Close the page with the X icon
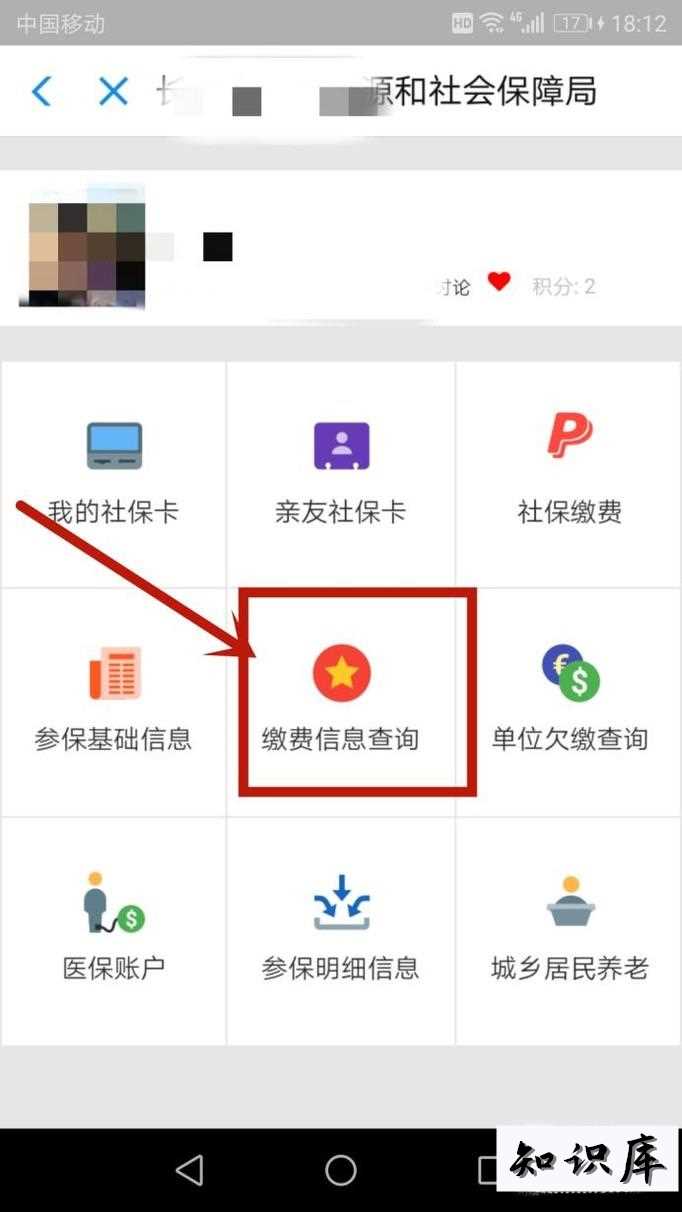This screenshot has width=682, height=1212. pos(113,92)
